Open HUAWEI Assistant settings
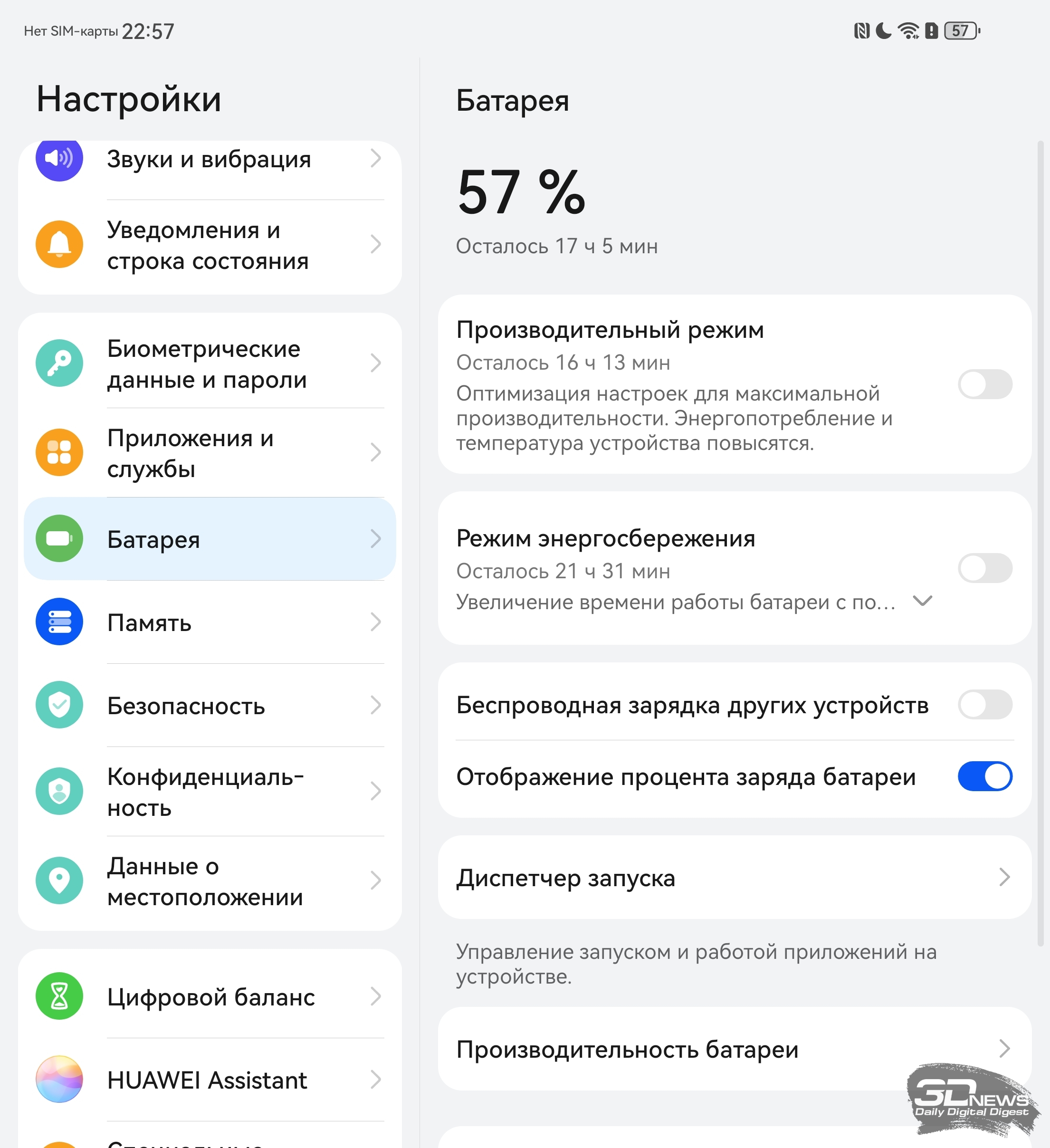 coord(209,1080)
